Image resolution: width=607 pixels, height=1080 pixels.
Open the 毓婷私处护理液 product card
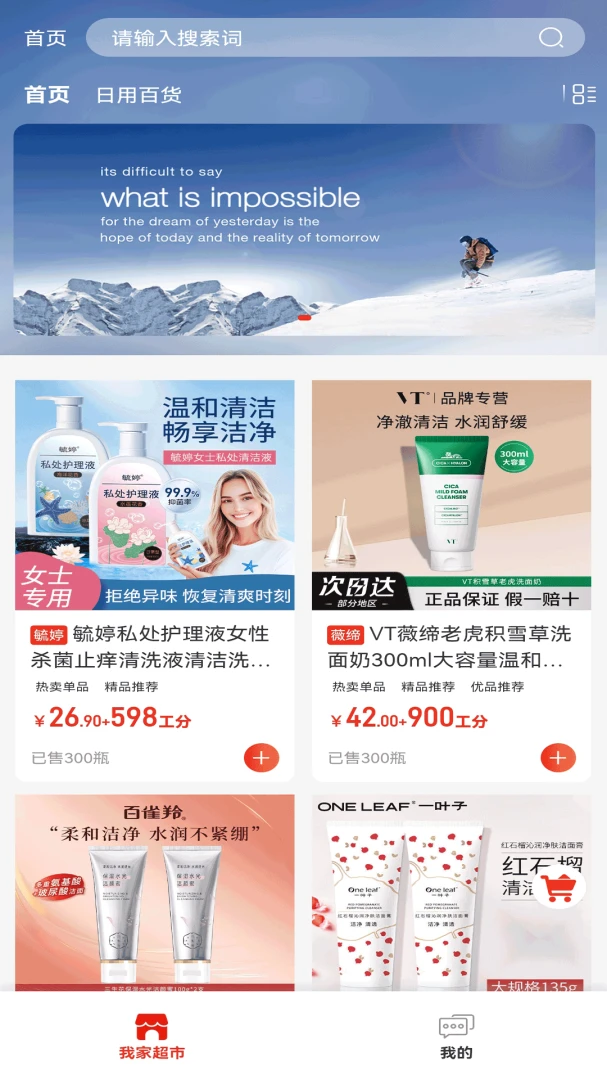[155, 581]
